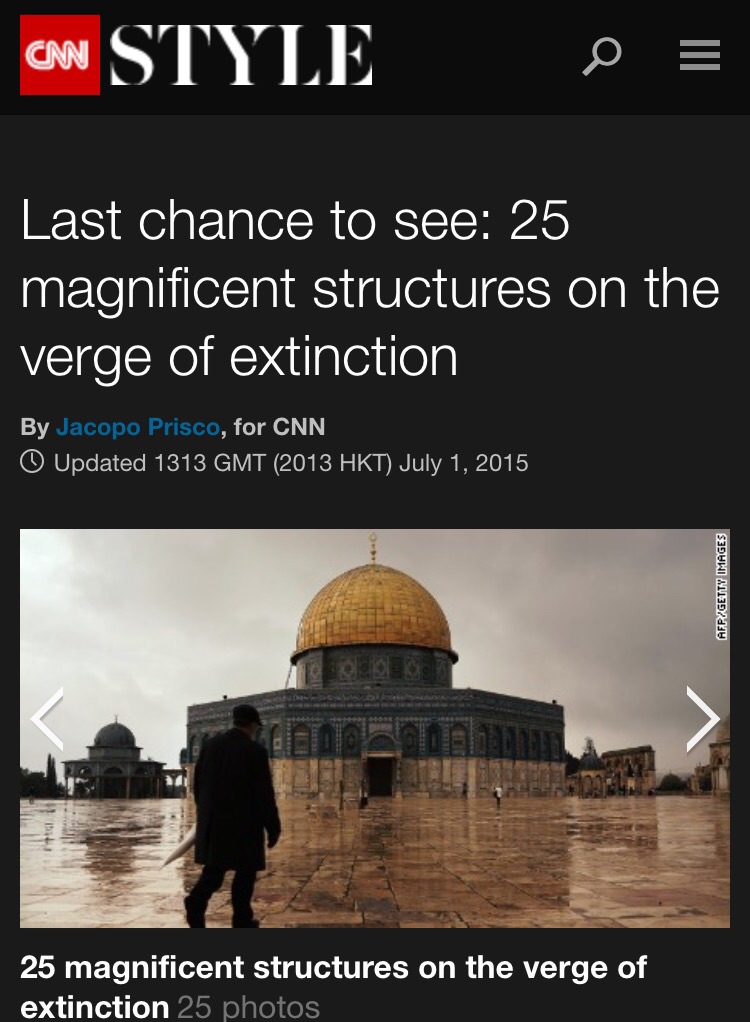Open the search magnifier icon
Viewport: 750px width, 1022px height.
[x=602, y=56]
